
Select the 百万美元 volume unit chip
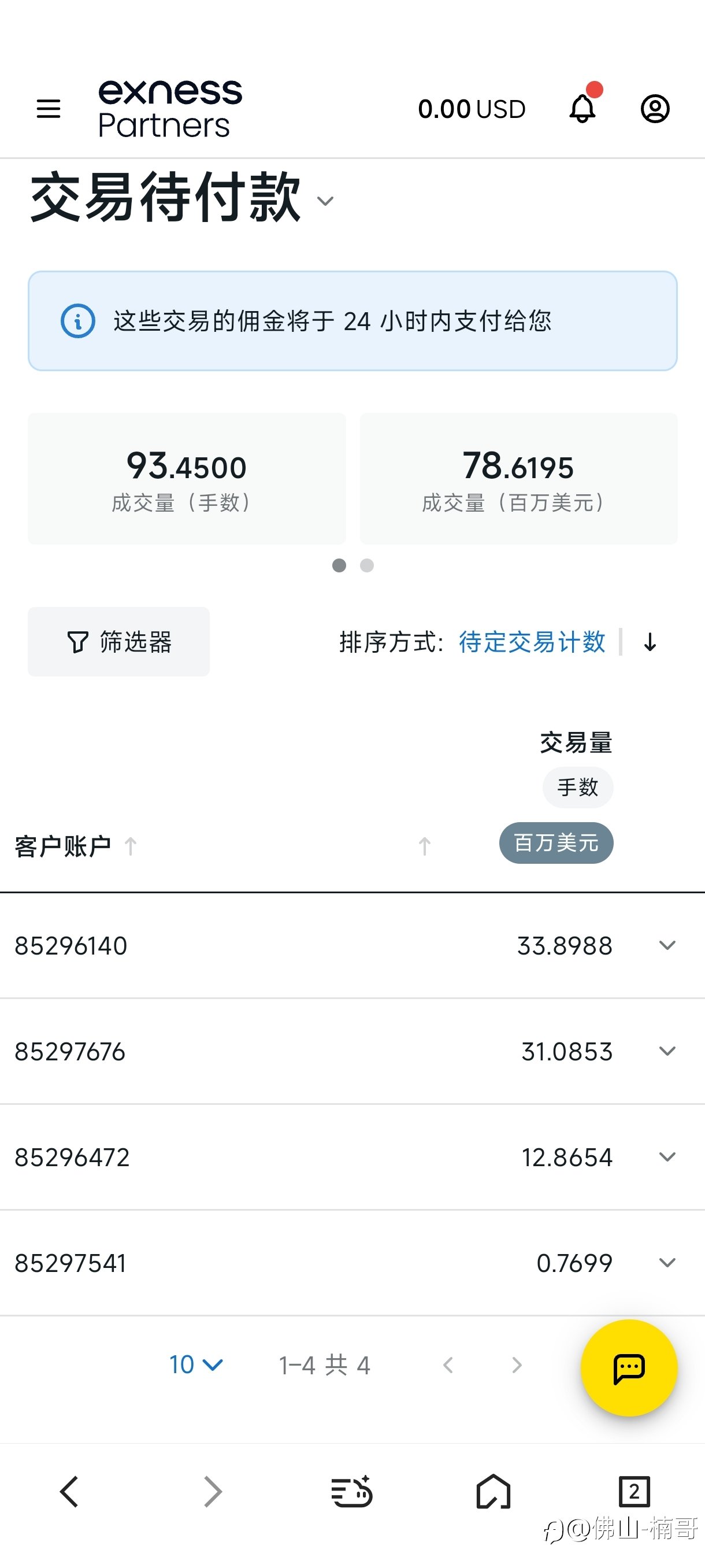pyautogui.click(x=556, y=843)
